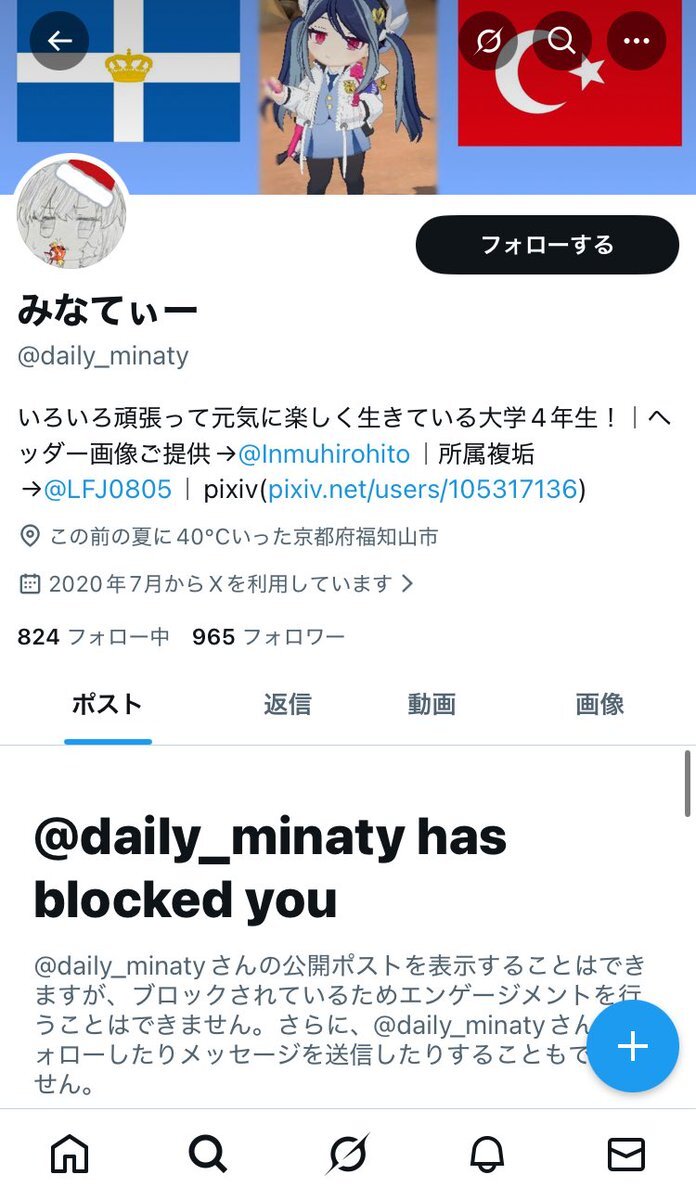Viewport: 696px width, 1200px height.
Task: Go to the Home tab
Action: (x=69, y=1155)
